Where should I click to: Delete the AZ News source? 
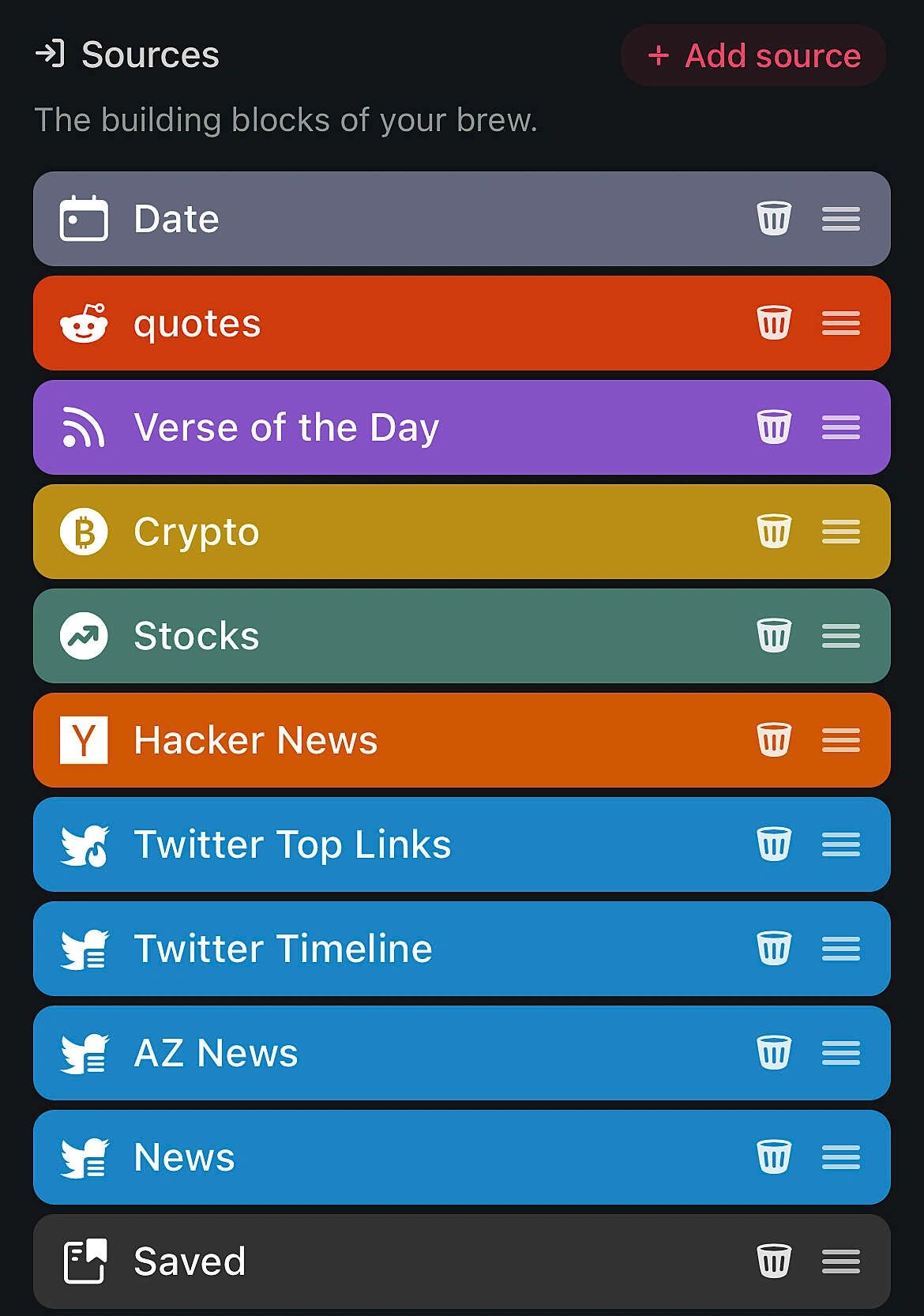pyautogui.click(x=774, y=1053)
